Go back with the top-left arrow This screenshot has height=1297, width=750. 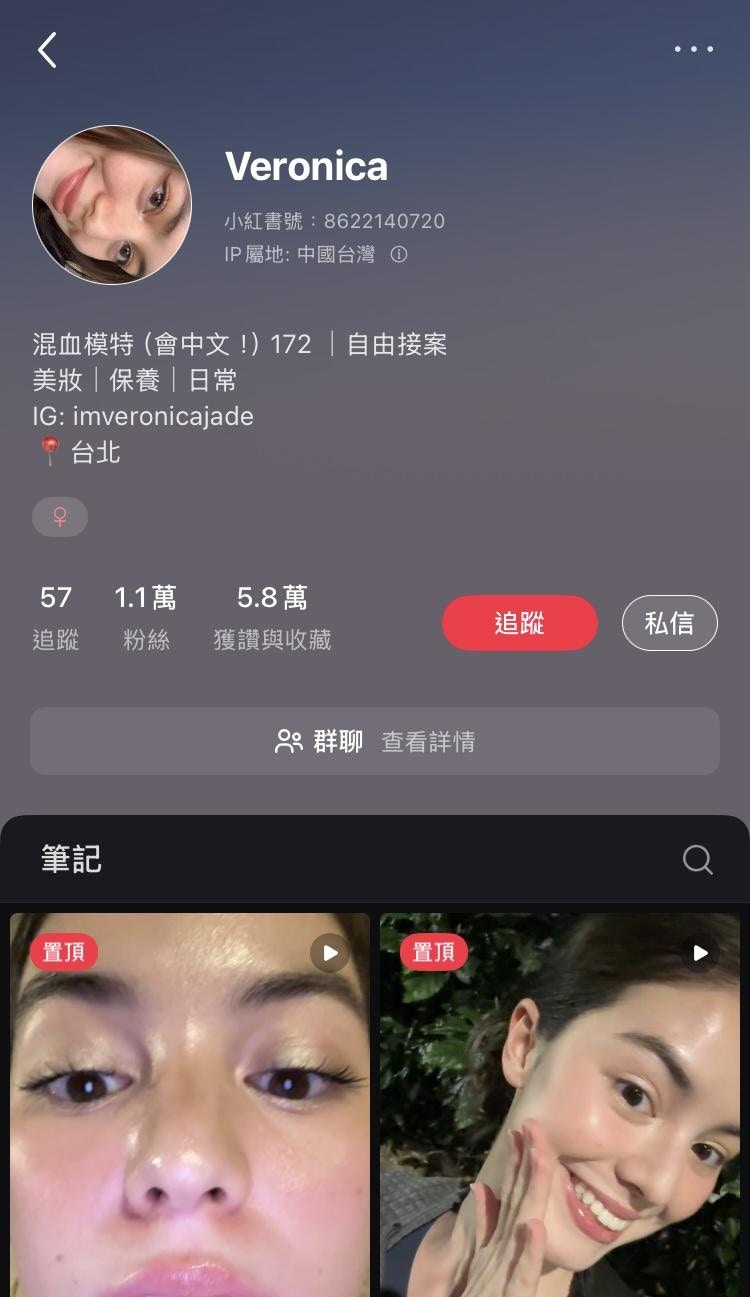point(47,49)
